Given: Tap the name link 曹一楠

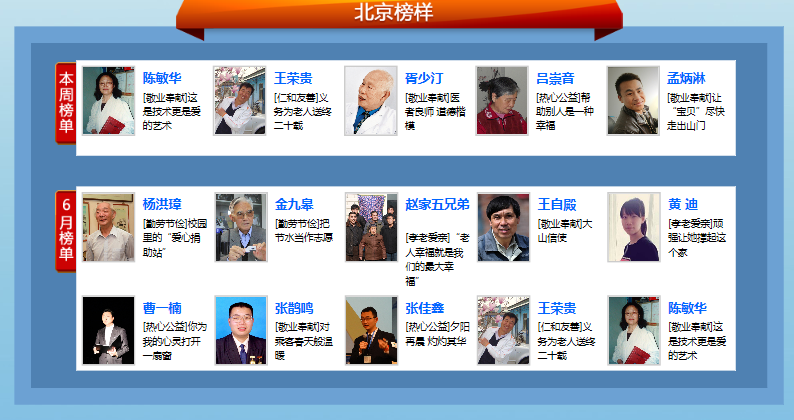Looking at the screenshot, I should tap(162, 308).
